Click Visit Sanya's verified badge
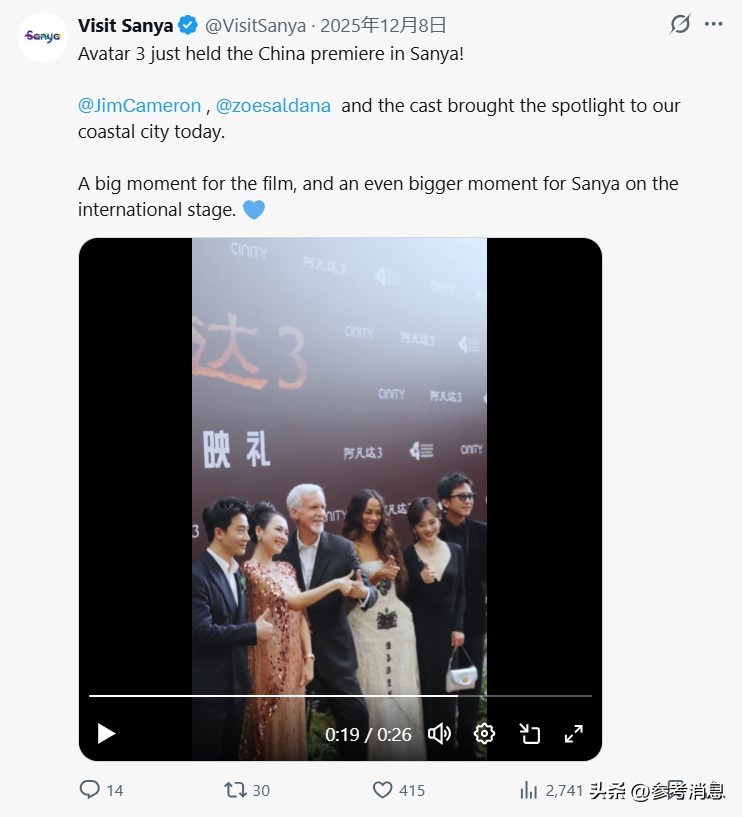 186,25
